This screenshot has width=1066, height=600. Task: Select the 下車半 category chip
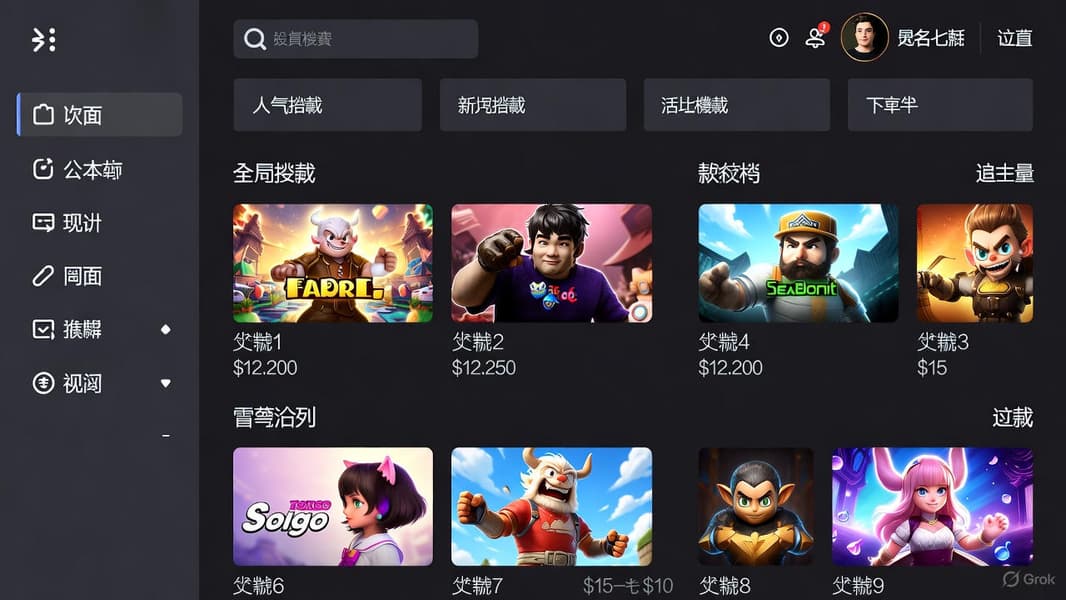pyautogui.click(x=940, y=105)
